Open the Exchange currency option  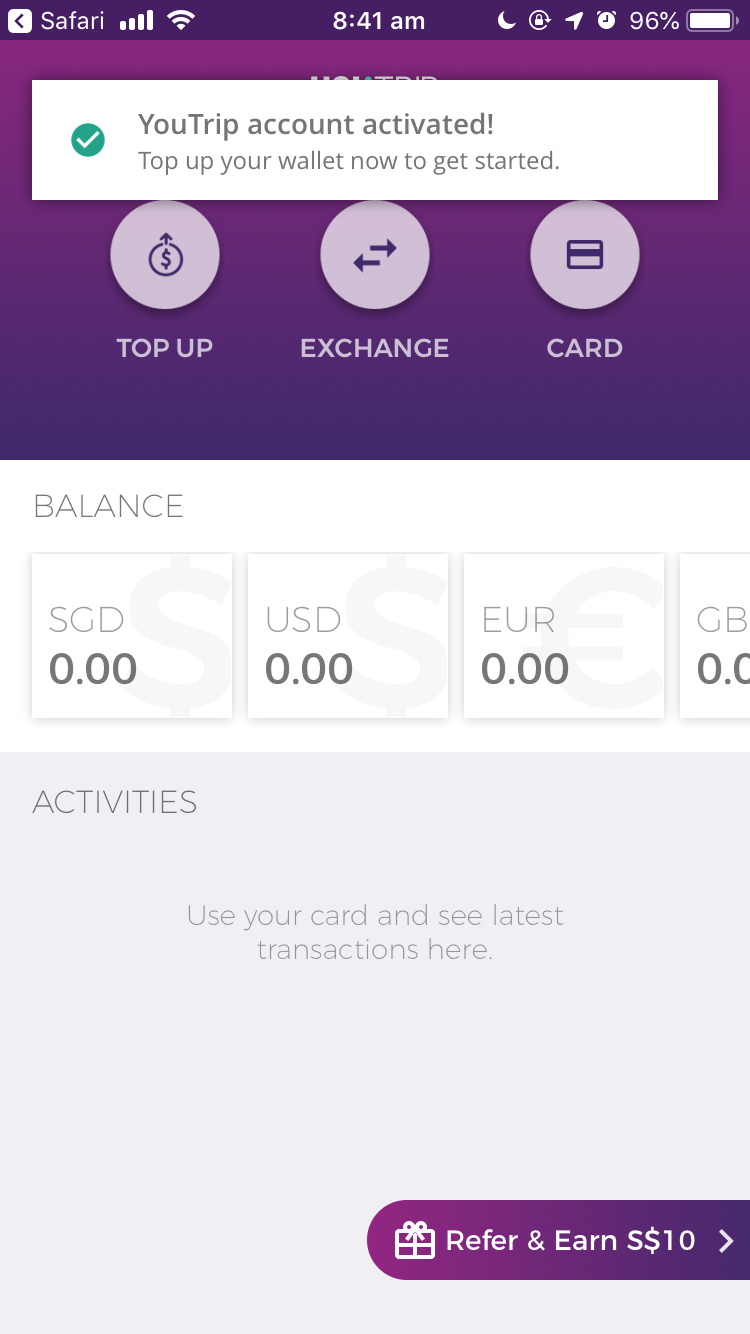pyautogui.click(x=375, y=256)
